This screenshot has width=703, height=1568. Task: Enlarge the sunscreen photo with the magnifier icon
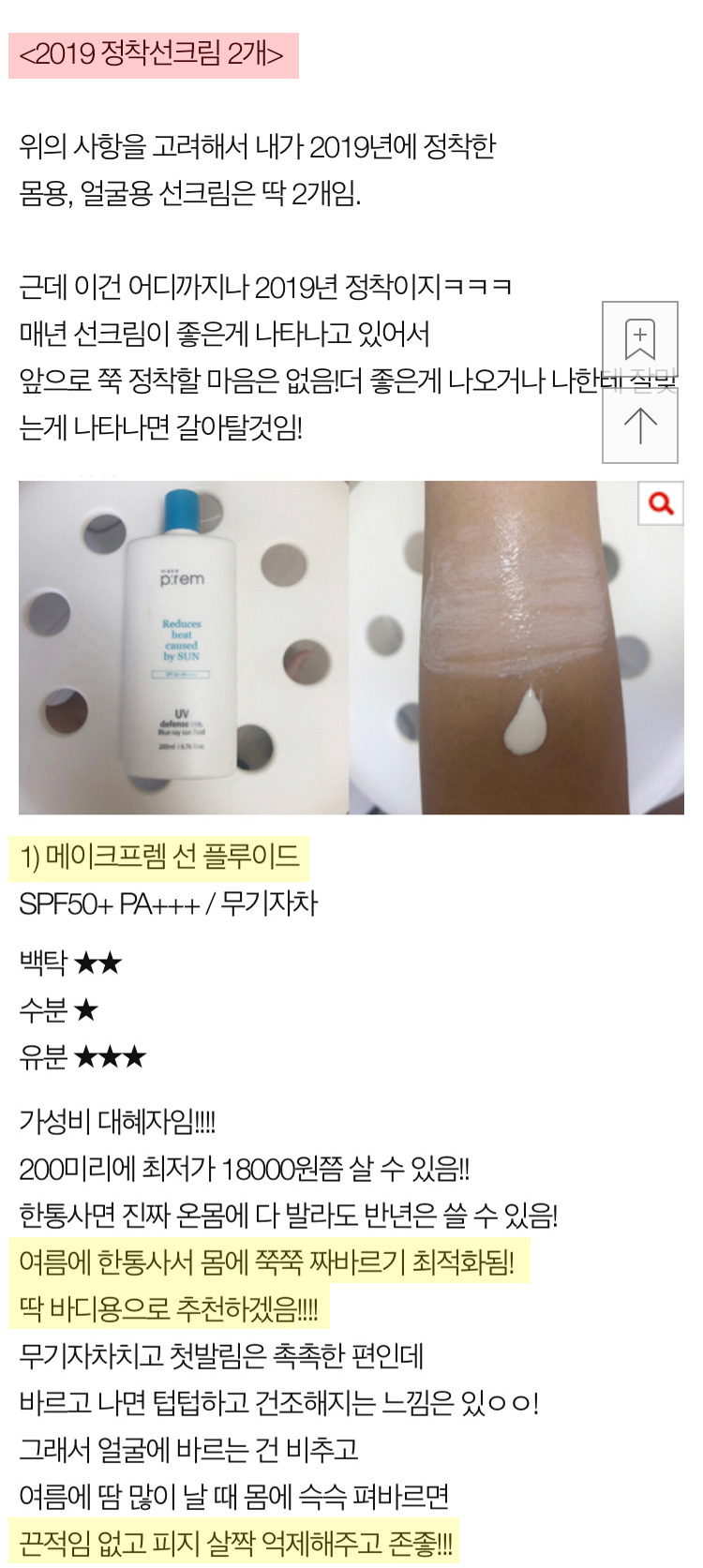coord(661,504)
